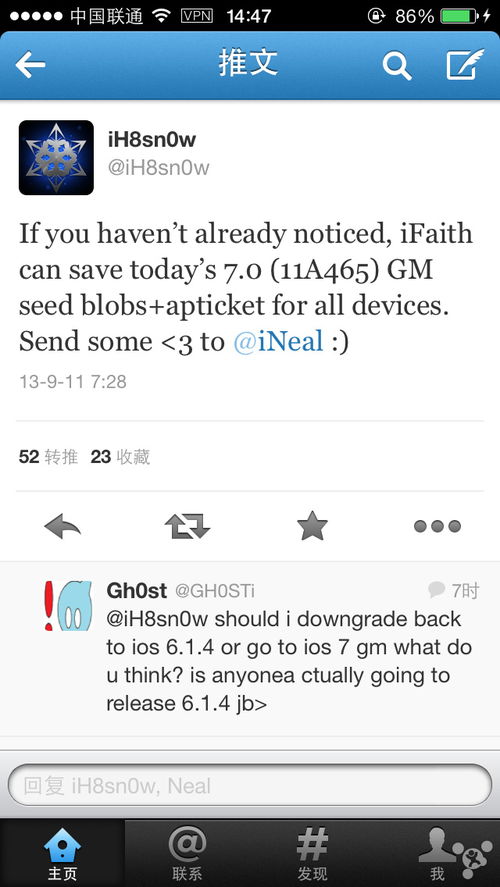500x887 pixels.
Task: Open the three-dot more options
Action: [437, 527]
